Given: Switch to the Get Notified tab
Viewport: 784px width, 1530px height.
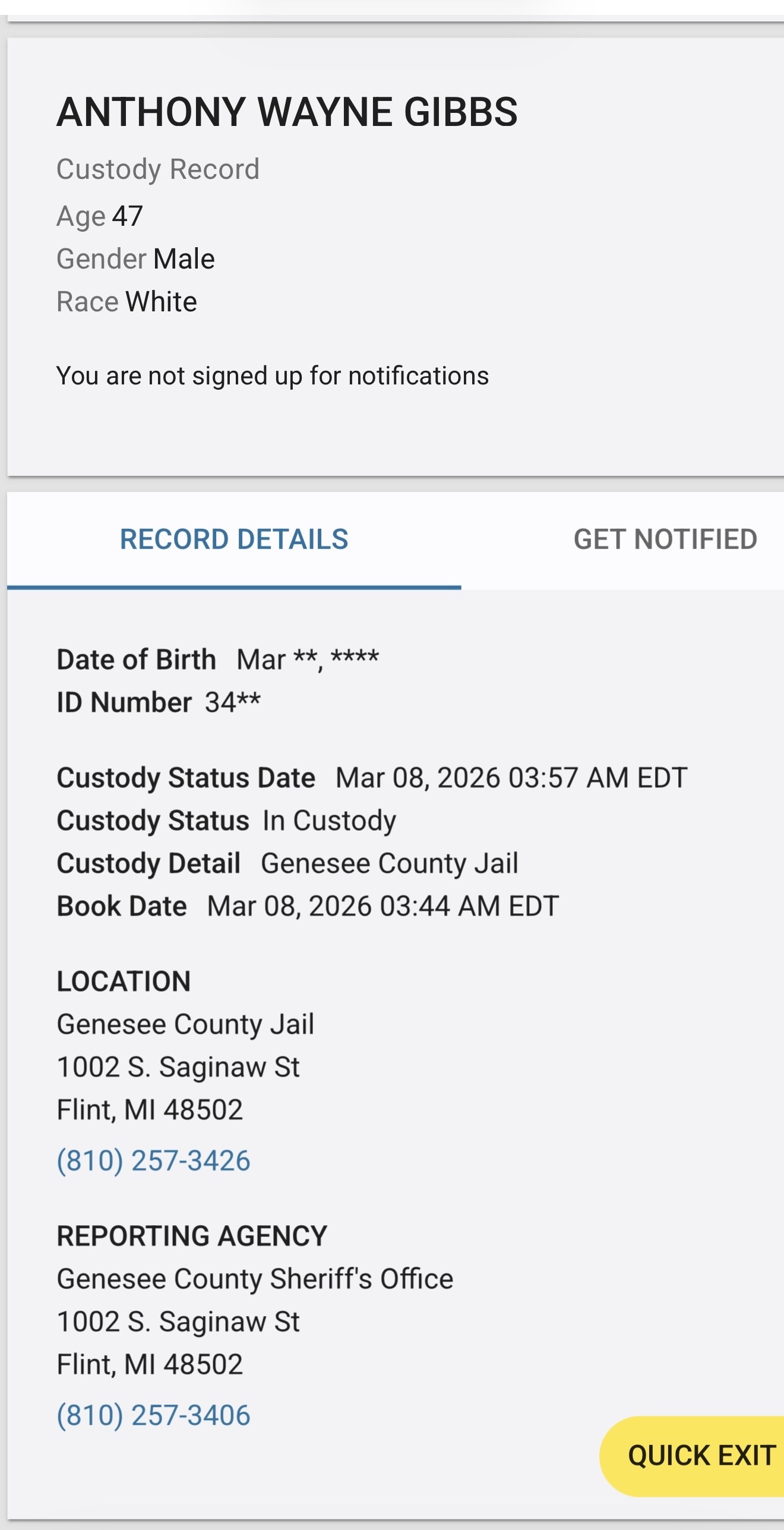Looking at the screenshot, I should click(x=665, y=540).
